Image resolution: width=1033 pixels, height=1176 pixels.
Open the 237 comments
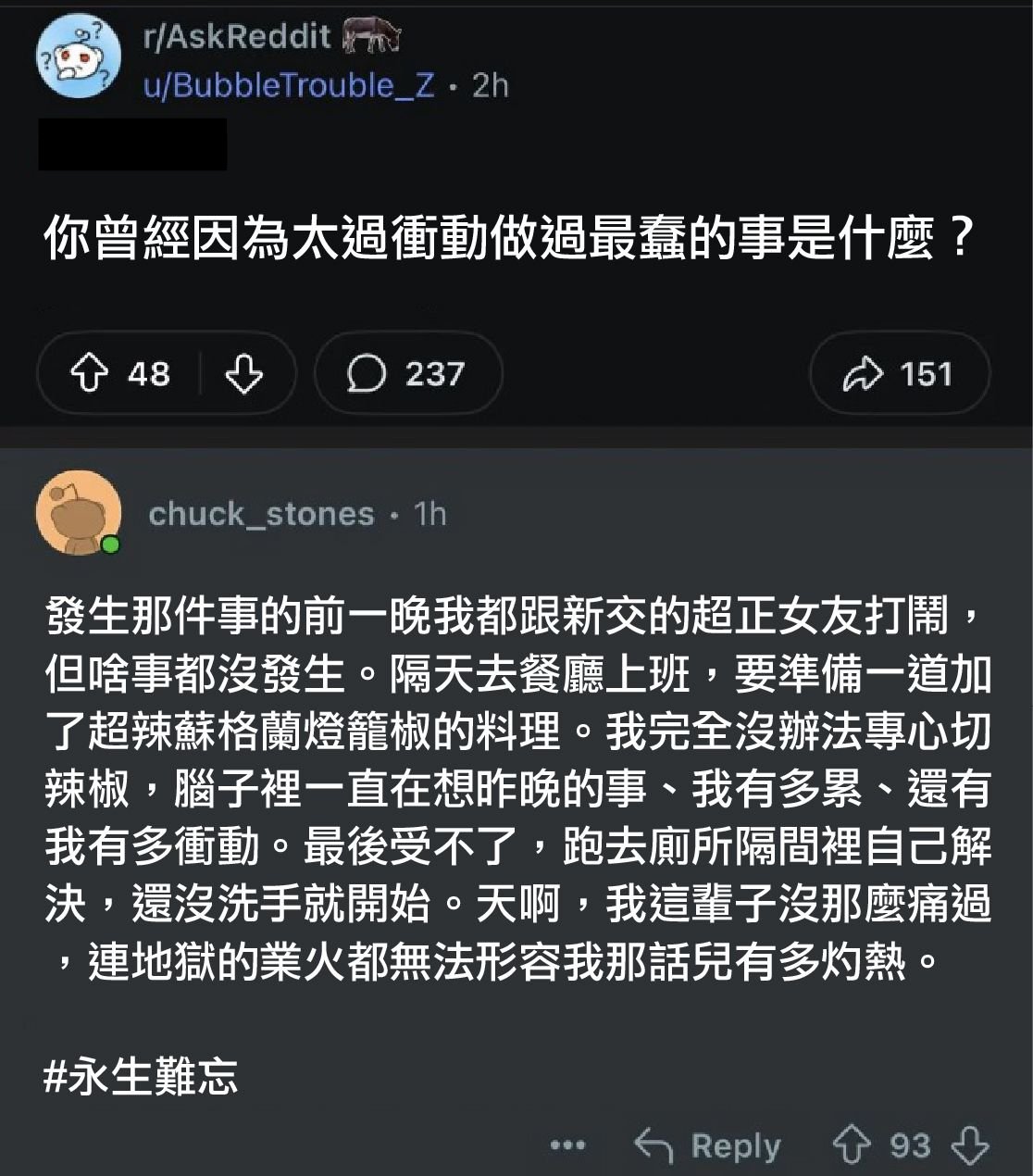[x=406, y=374]
